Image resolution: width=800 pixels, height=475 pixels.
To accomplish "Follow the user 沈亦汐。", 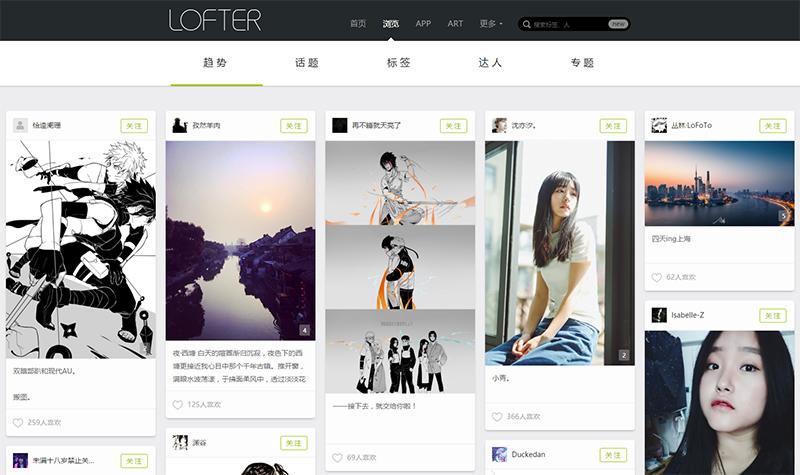I will click(x=613, y=126).
